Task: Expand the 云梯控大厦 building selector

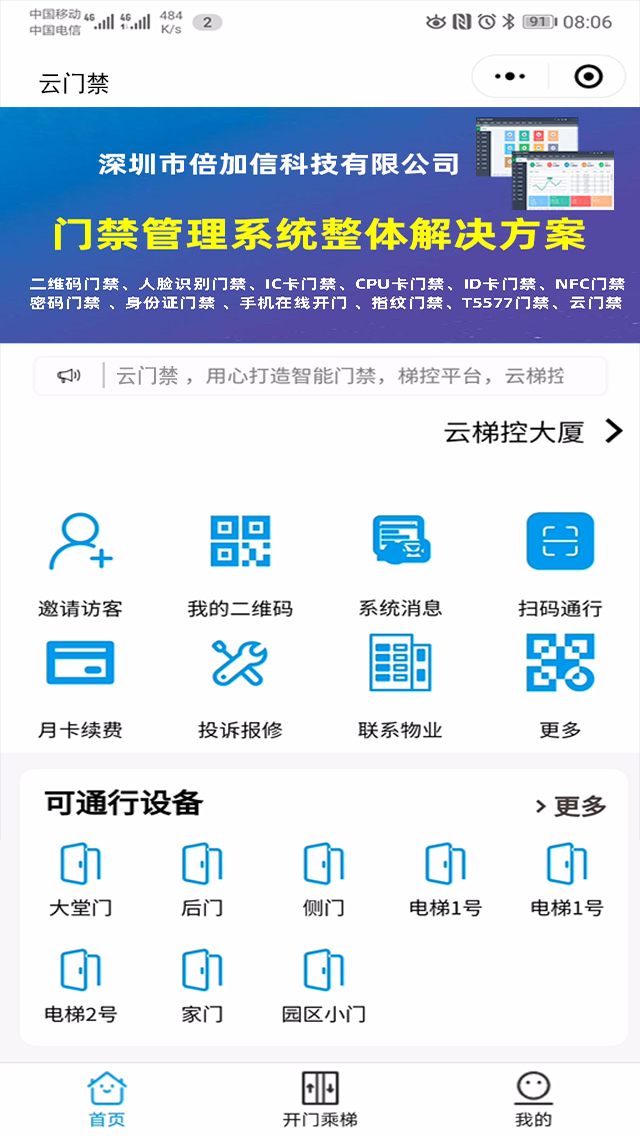Action: (534, 432)
